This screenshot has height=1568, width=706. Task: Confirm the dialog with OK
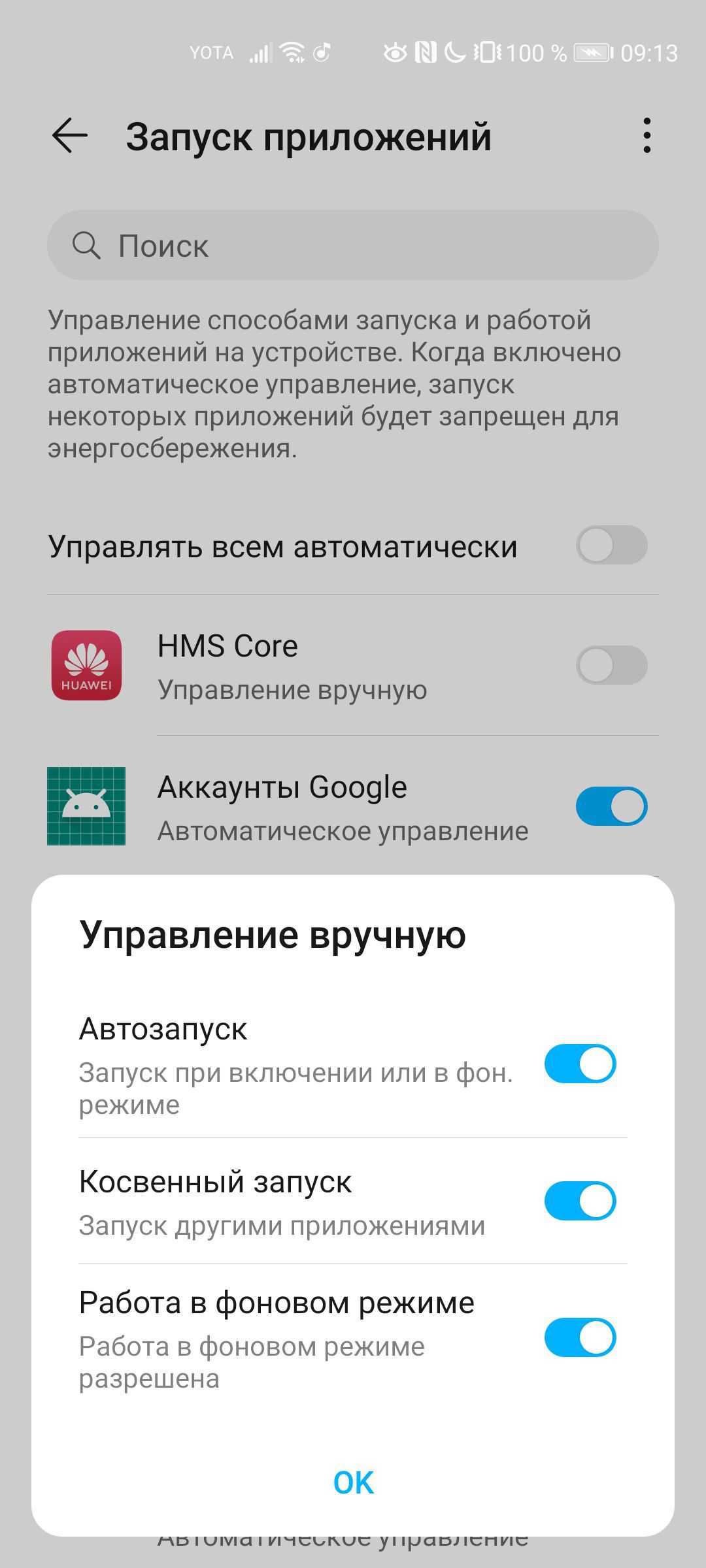[353, 1482]
